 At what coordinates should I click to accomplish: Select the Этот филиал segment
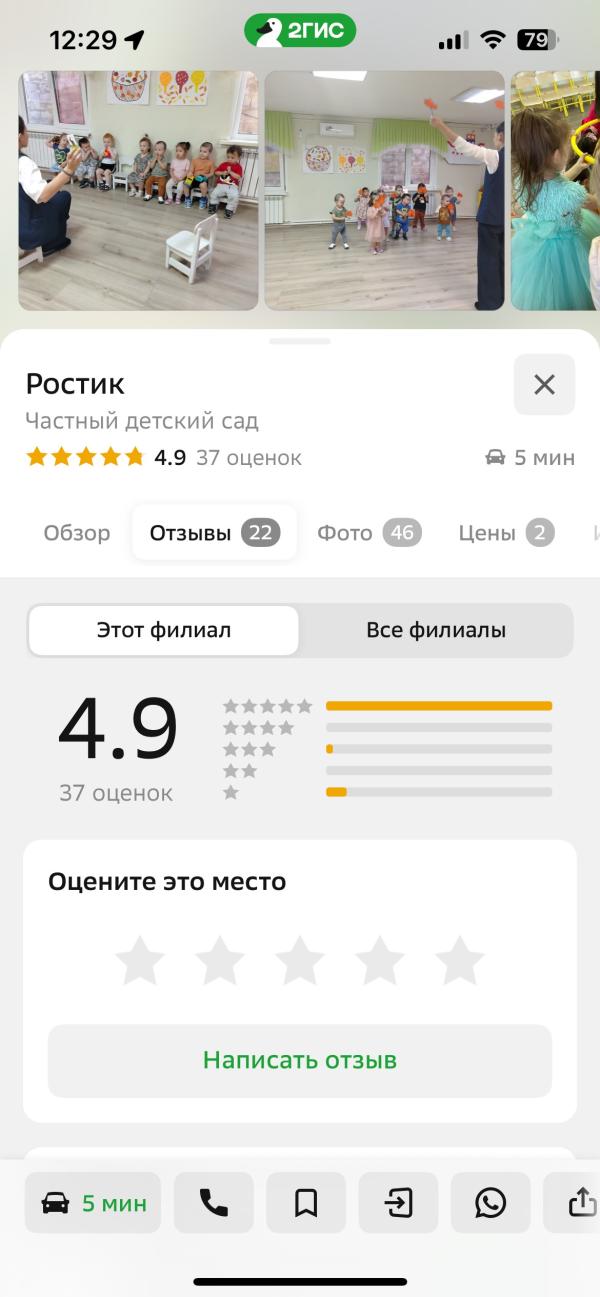[164, 631]
